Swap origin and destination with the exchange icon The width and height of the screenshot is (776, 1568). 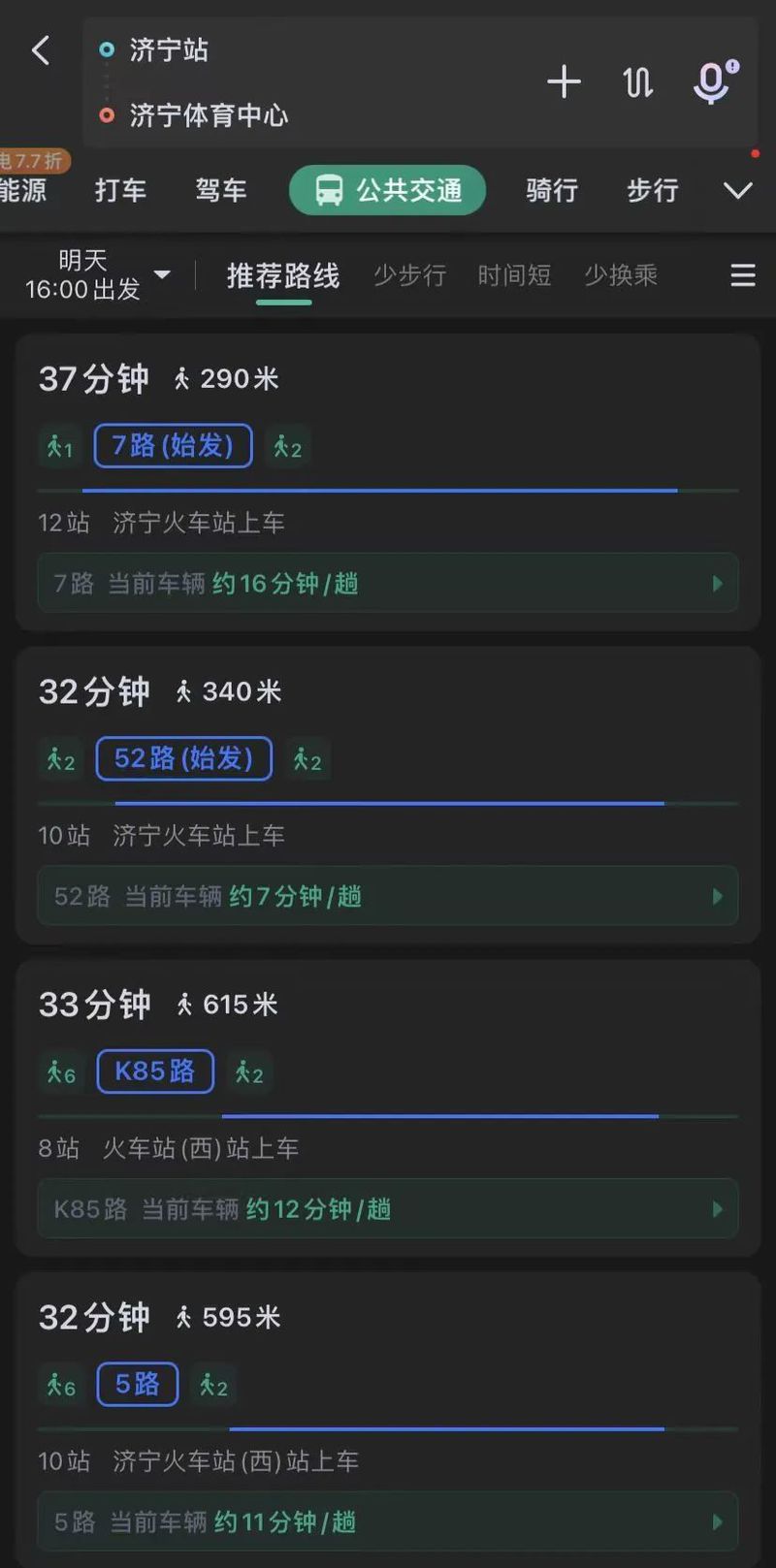click(637, 83)
